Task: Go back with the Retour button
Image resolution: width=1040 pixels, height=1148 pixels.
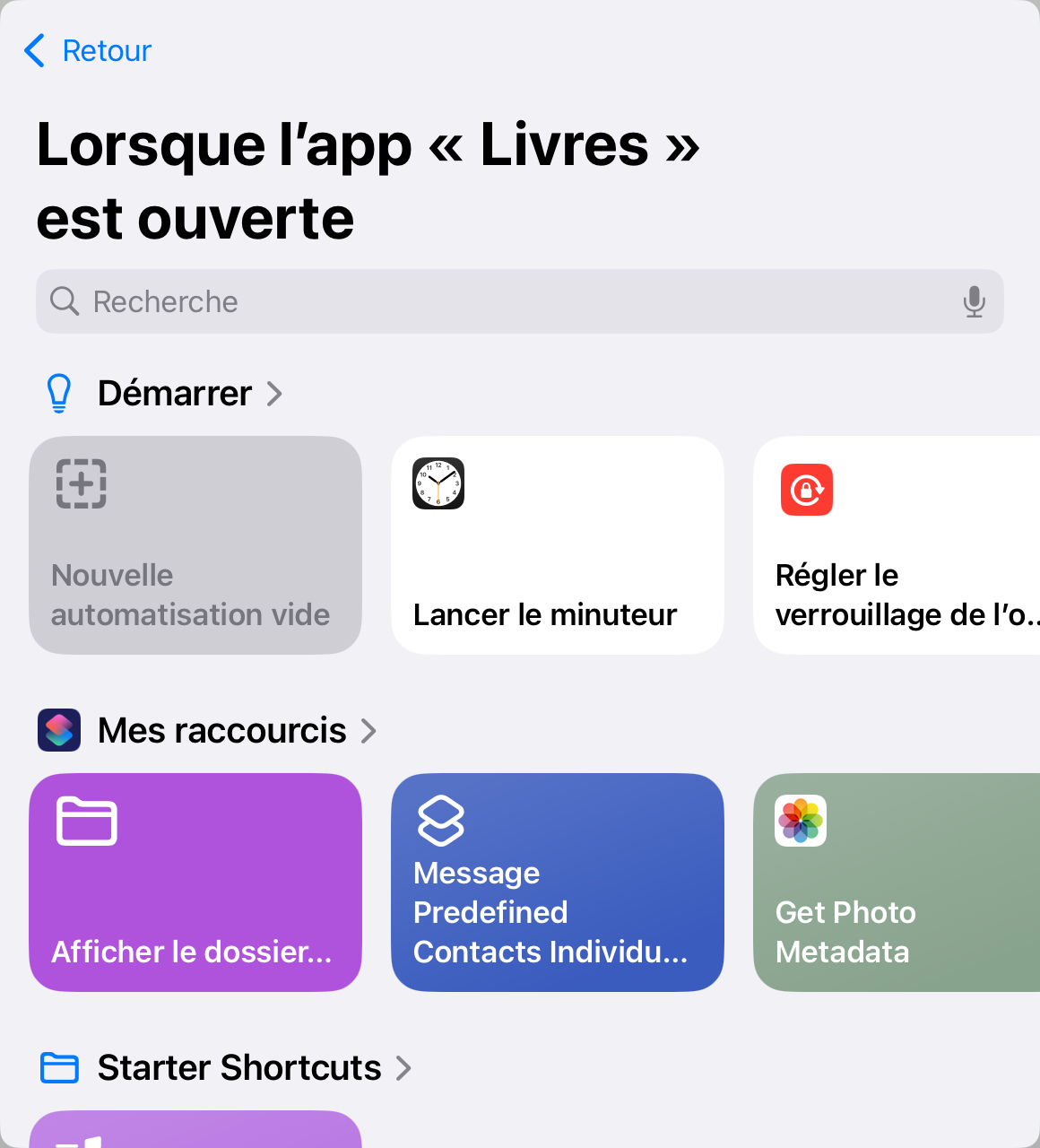Action: click(88, 51)
